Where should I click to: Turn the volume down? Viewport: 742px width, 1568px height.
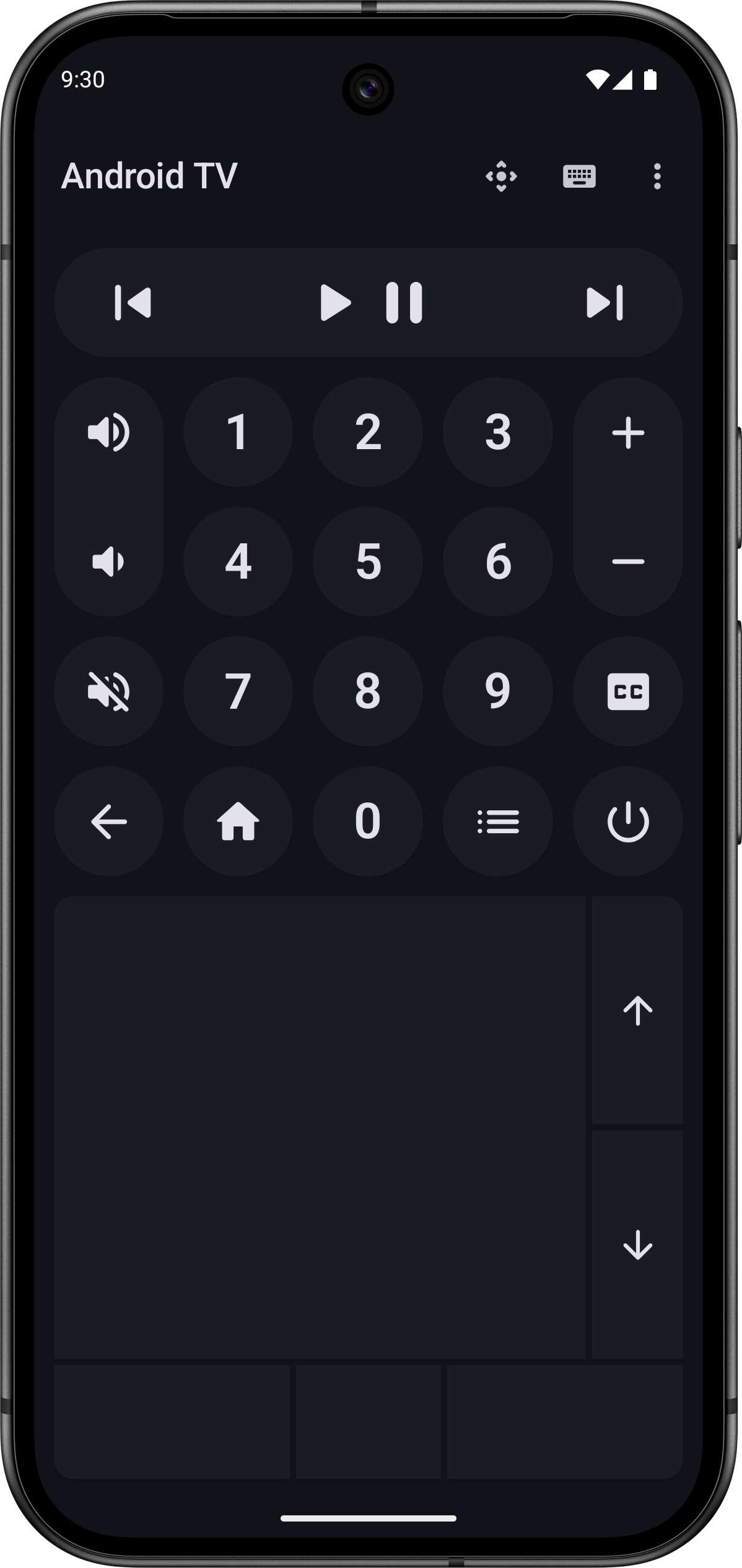pyautogui.click(x=109, y=562)
